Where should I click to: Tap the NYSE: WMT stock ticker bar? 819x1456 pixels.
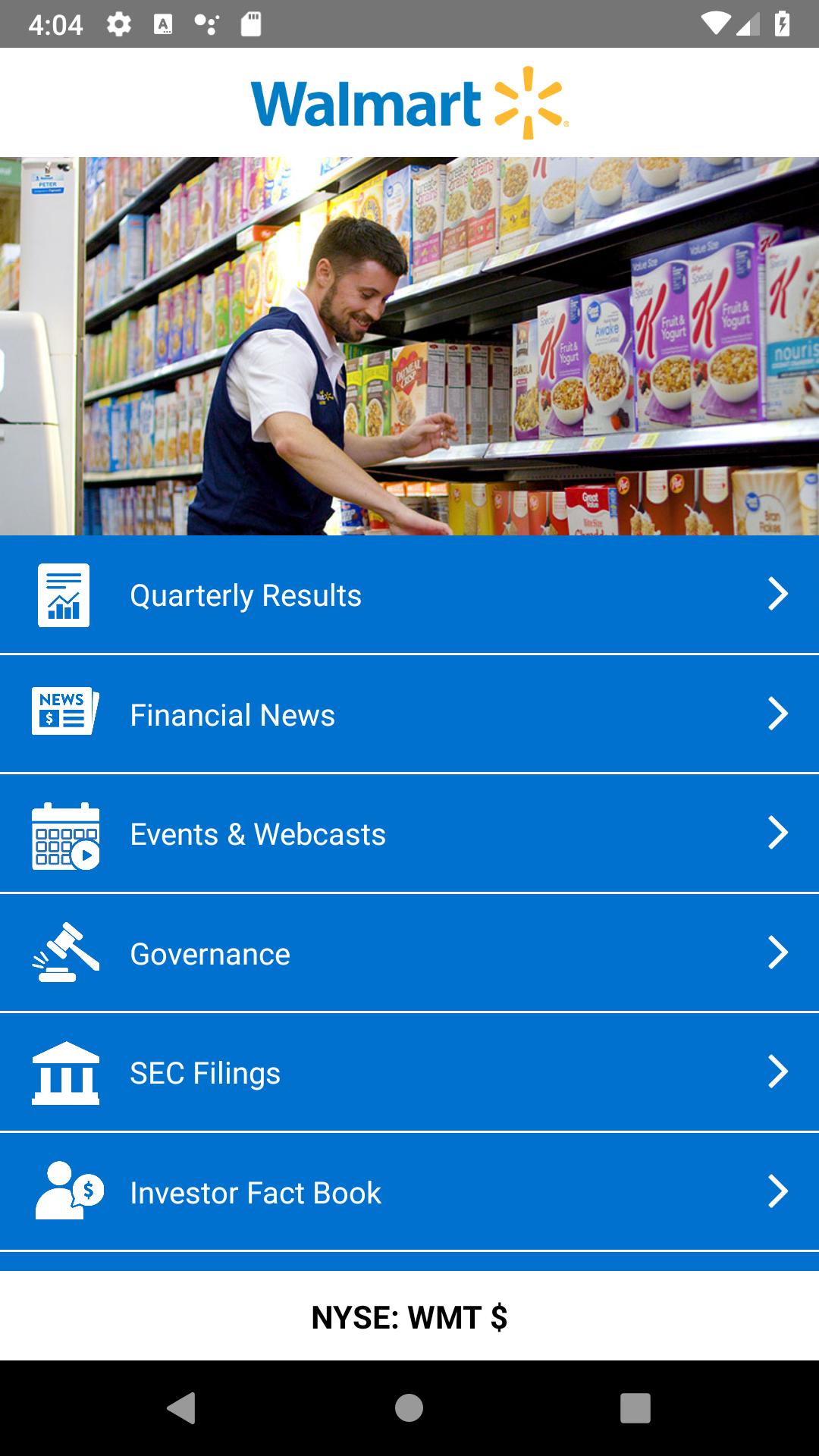(409, 1317)
